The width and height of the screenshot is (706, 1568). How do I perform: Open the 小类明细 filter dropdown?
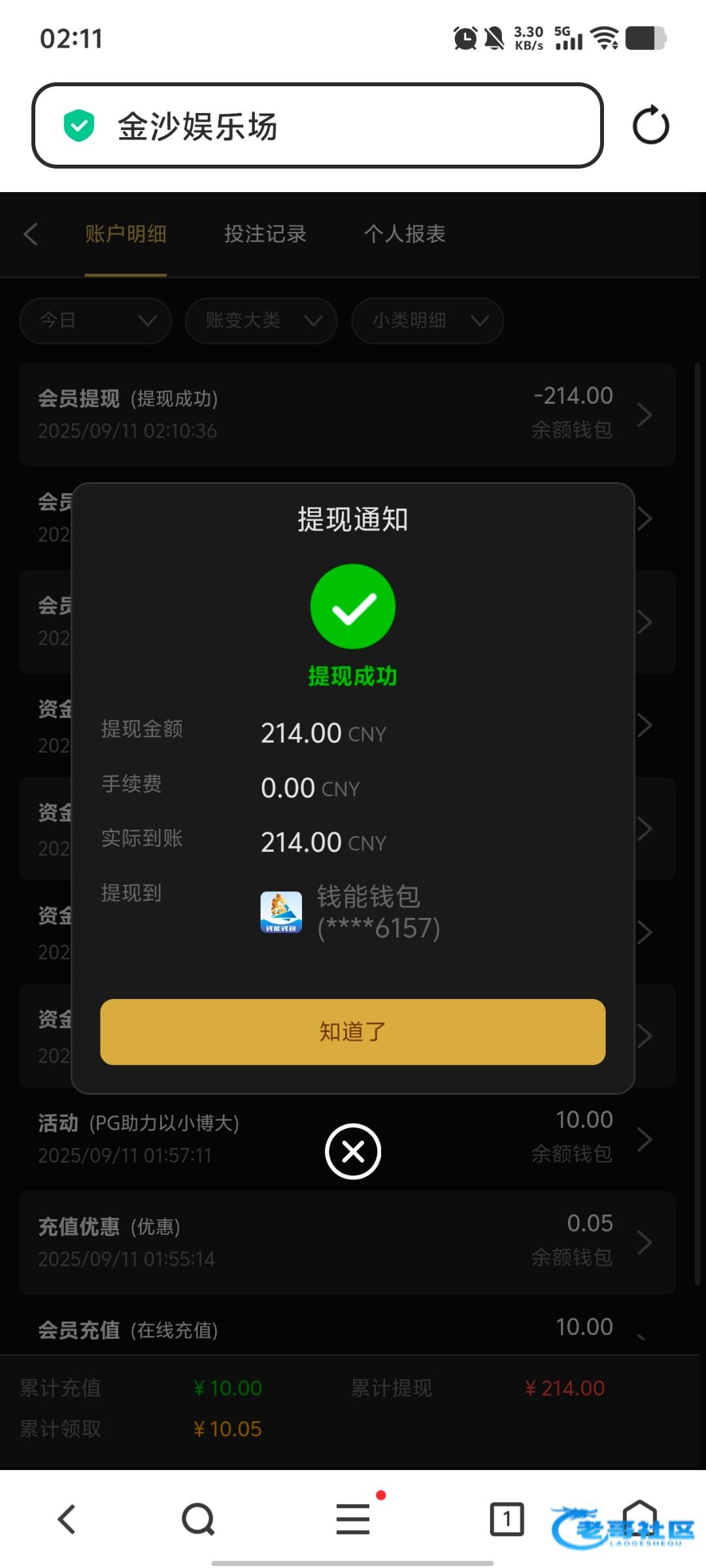pos(428,320)
